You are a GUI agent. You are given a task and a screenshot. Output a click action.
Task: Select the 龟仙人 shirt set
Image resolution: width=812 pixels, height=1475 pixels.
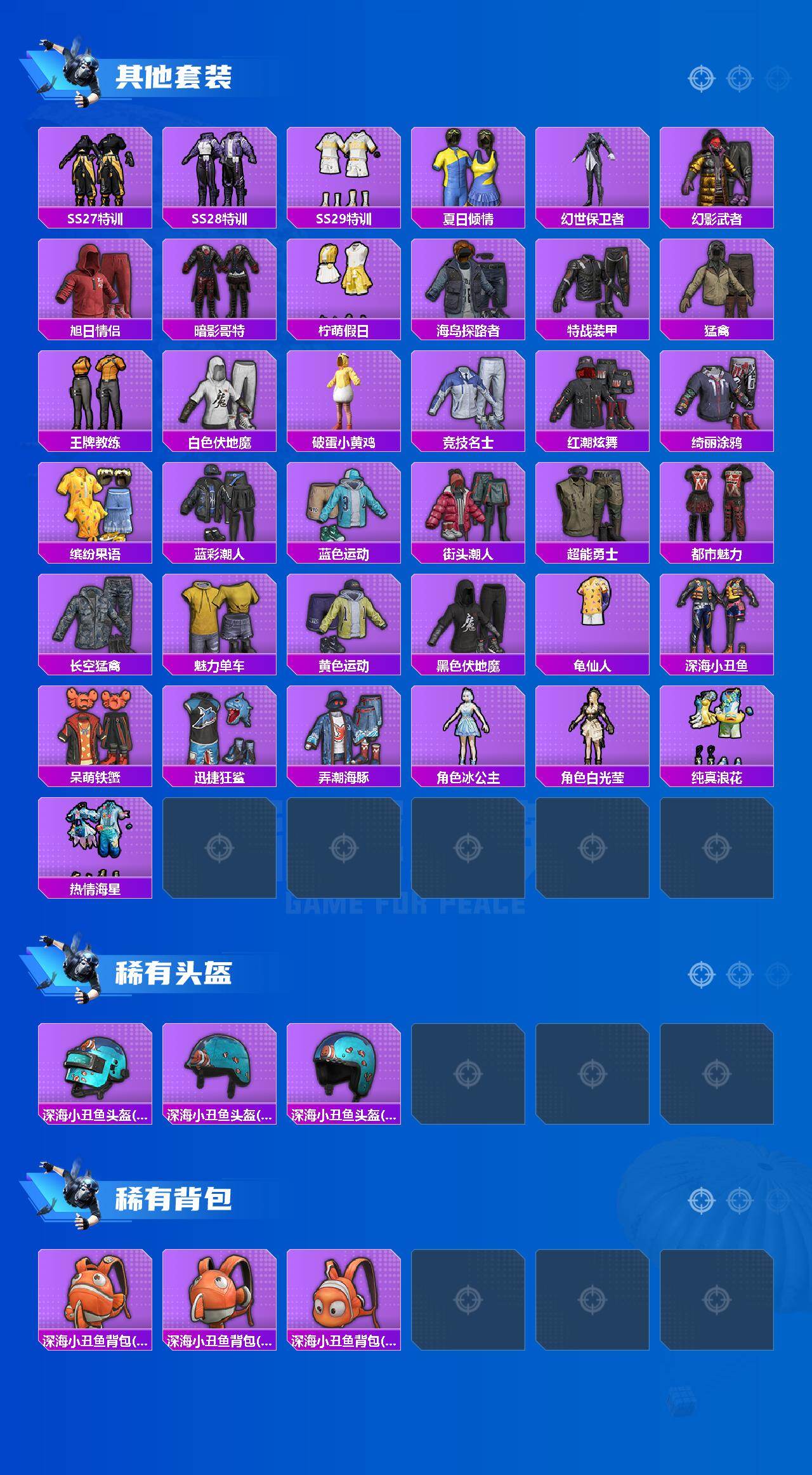[594, 625]
